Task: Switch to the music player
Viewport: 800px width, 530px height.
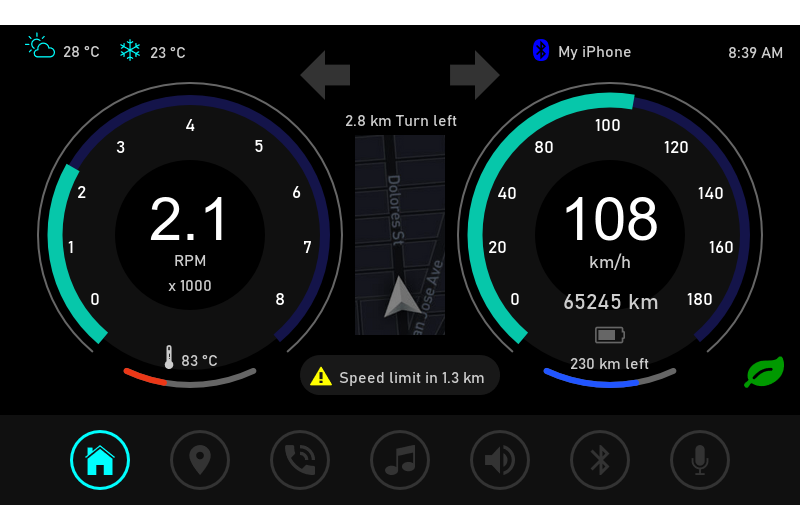Action: [x=400, y=460]
